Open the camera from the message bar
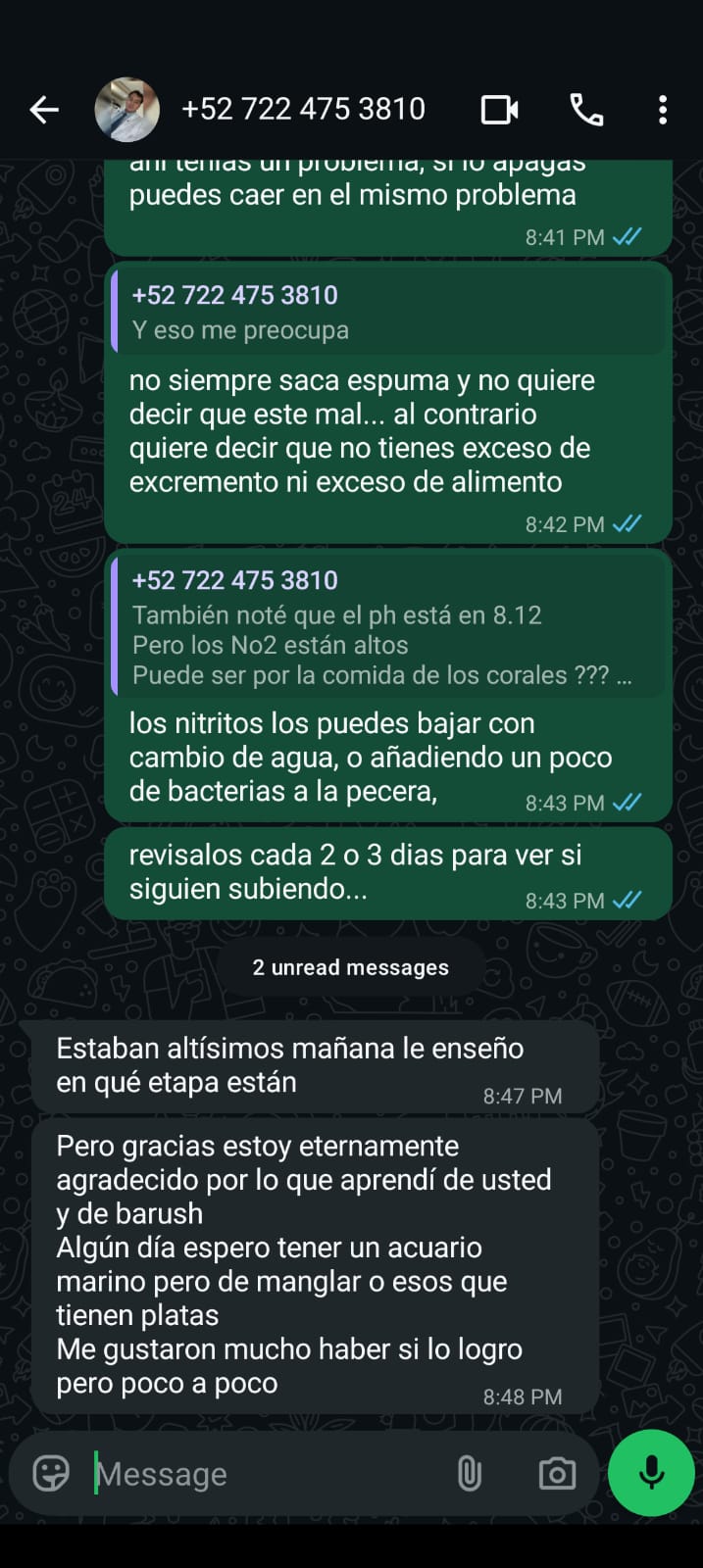 (556, 1473)
